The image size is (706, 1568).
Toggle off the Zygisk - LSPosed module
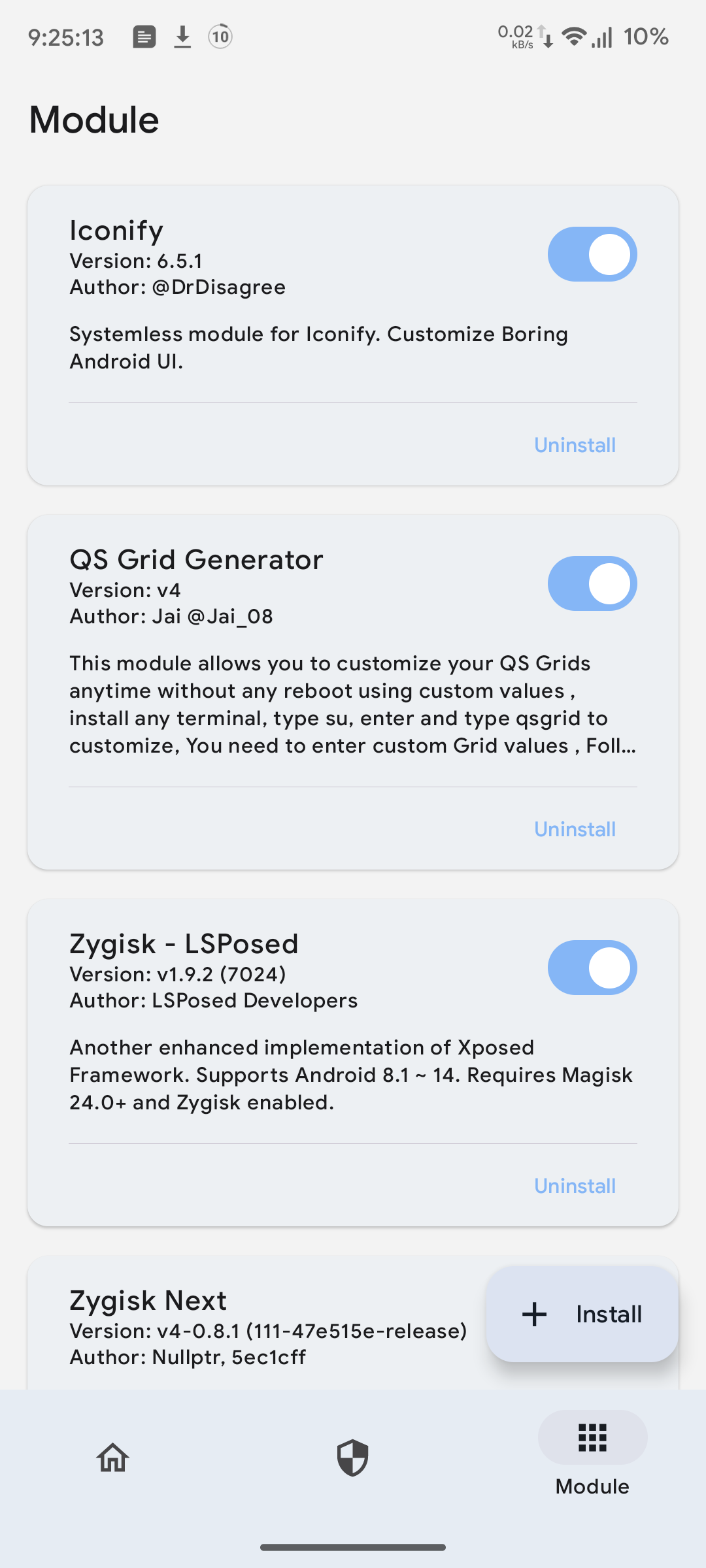(x=592, y=968)
